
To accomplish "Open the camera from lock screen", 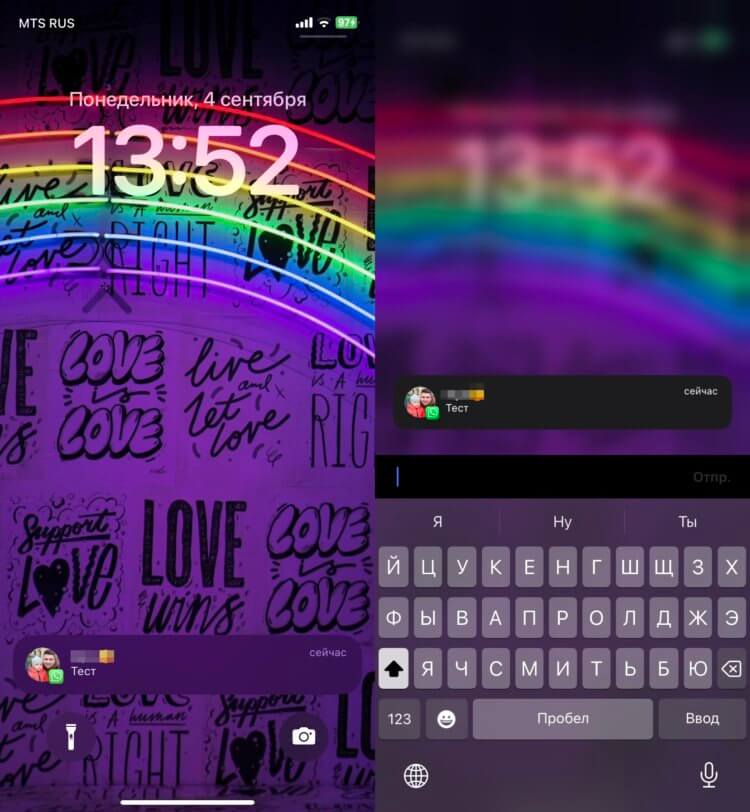I will 303,737.
